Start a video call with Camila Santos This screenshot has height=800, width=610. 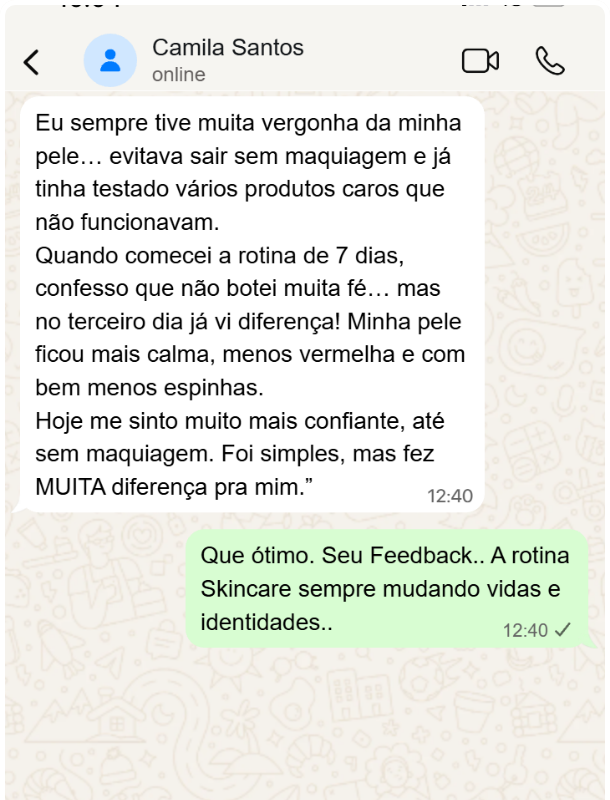point(480,61)
